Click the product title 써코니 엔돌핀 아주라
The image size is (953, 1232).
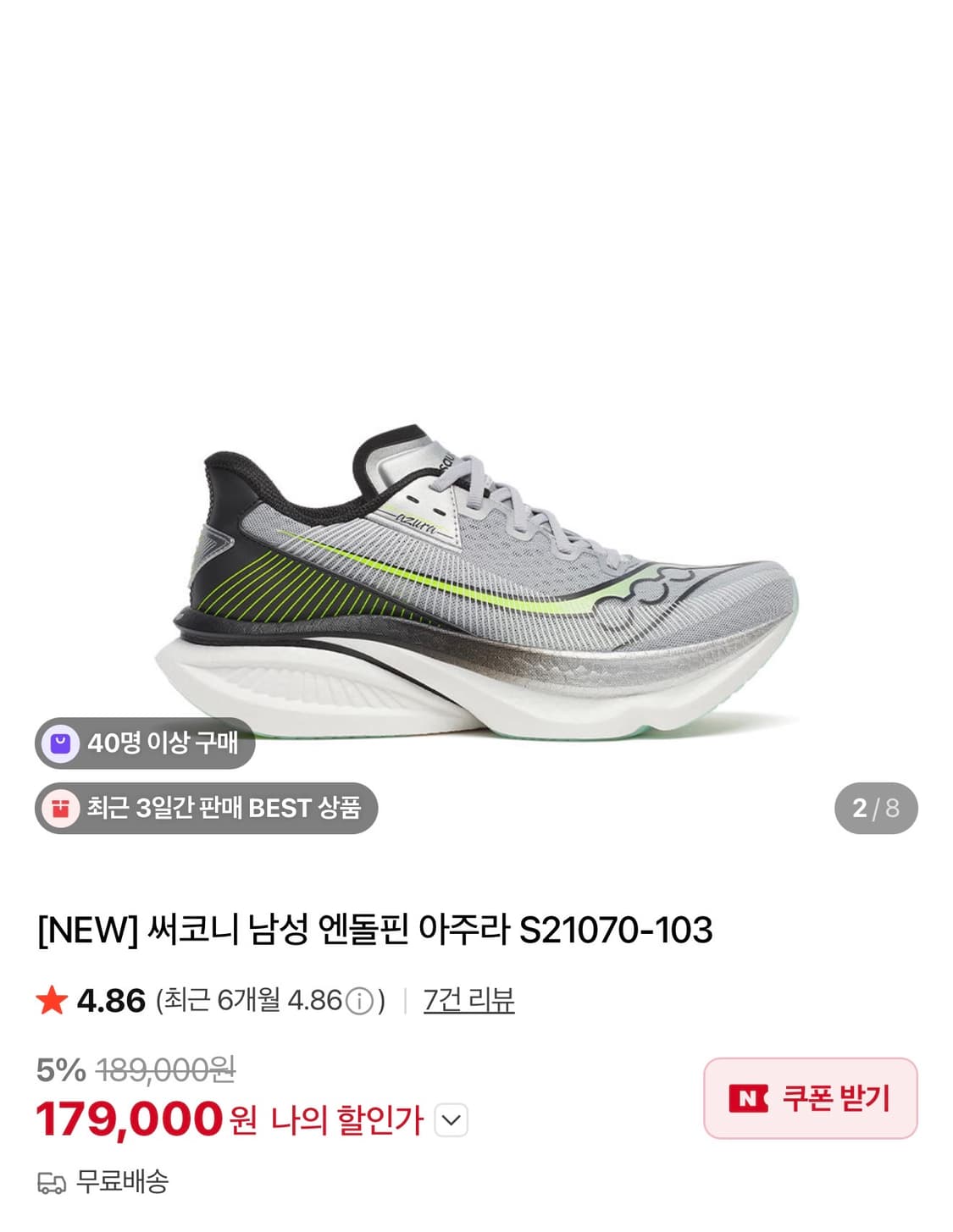click(x=377, y=929)
